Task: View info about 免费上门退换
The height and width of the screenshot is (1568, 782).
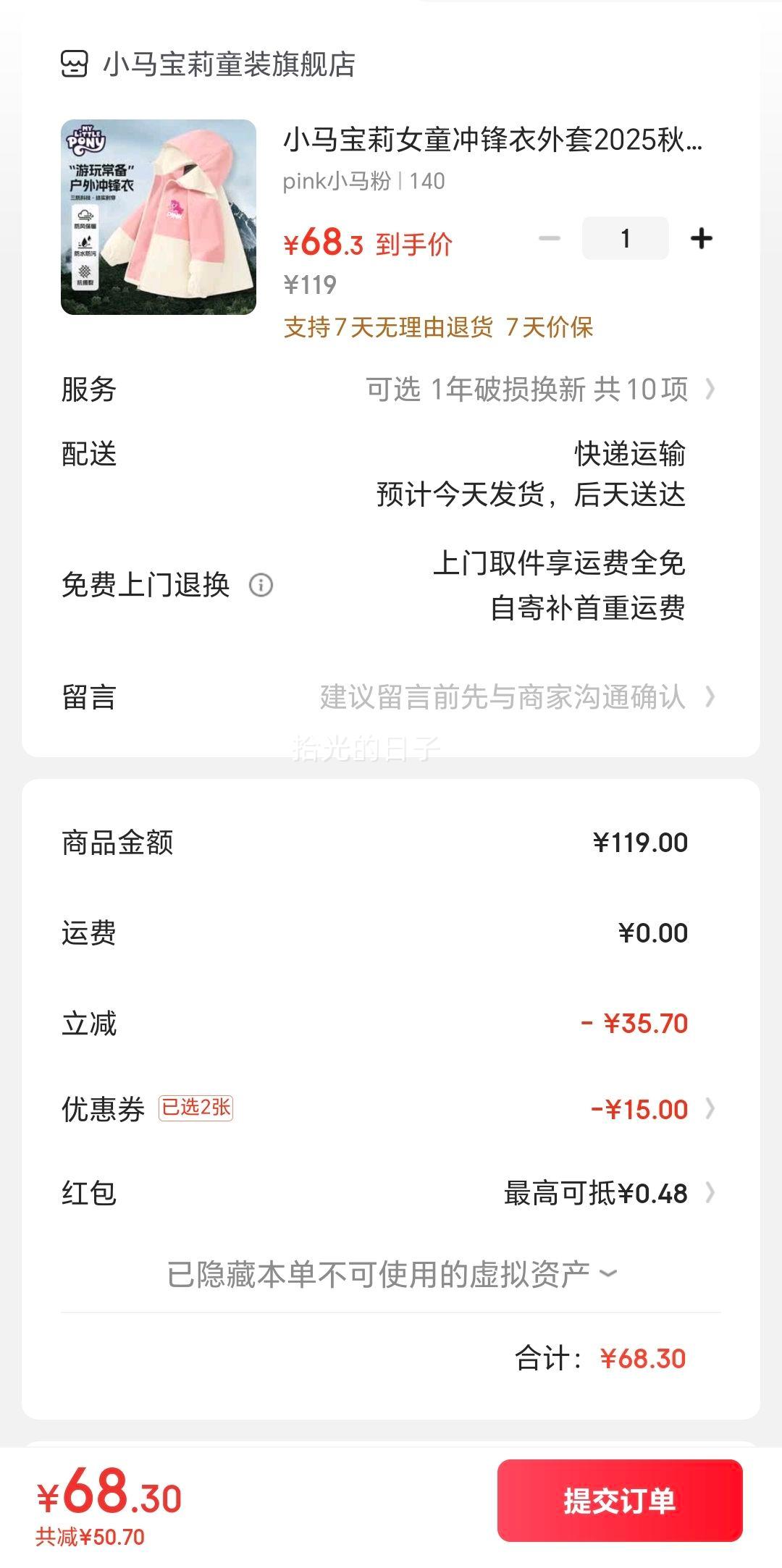Action: click(261, 585)
